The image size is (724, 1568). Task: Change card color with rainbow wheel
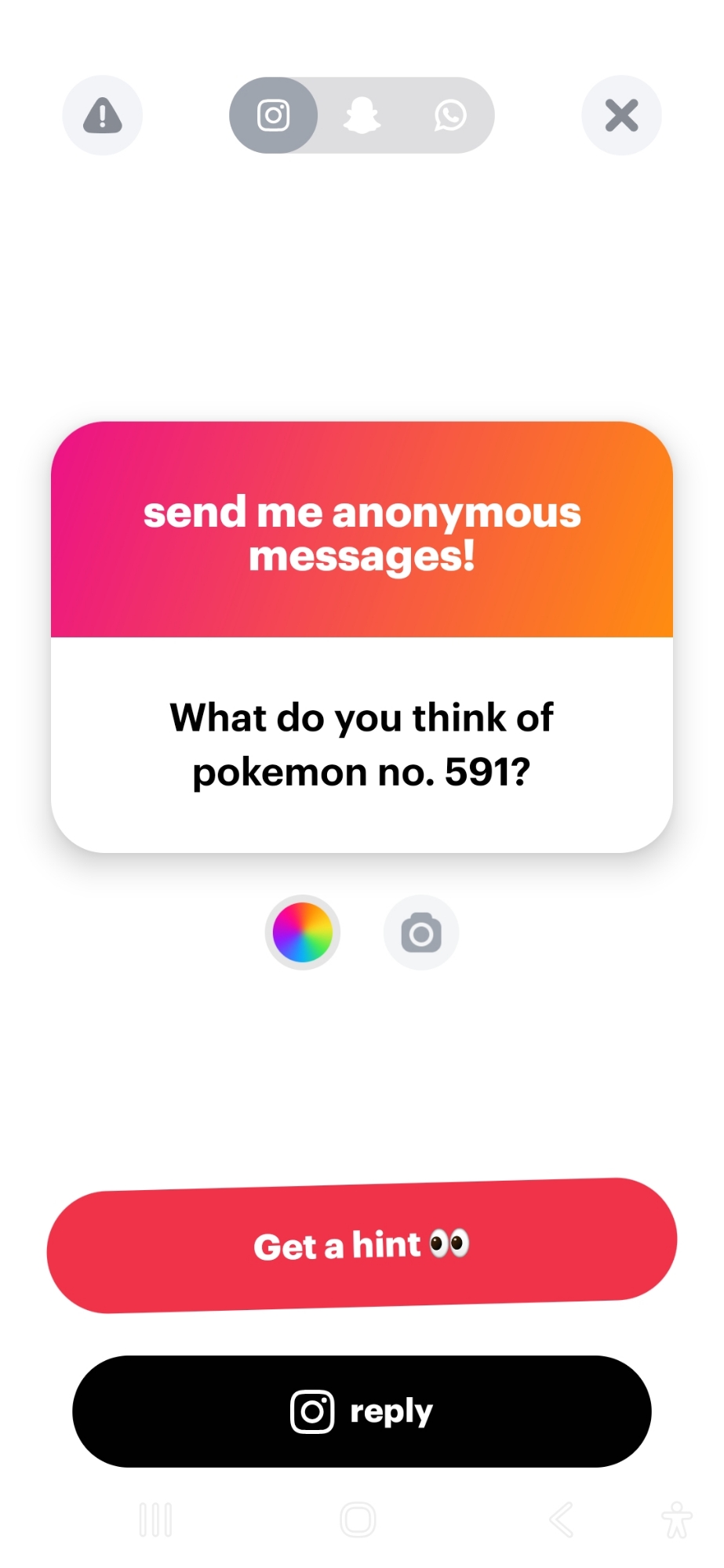[302, 932]
